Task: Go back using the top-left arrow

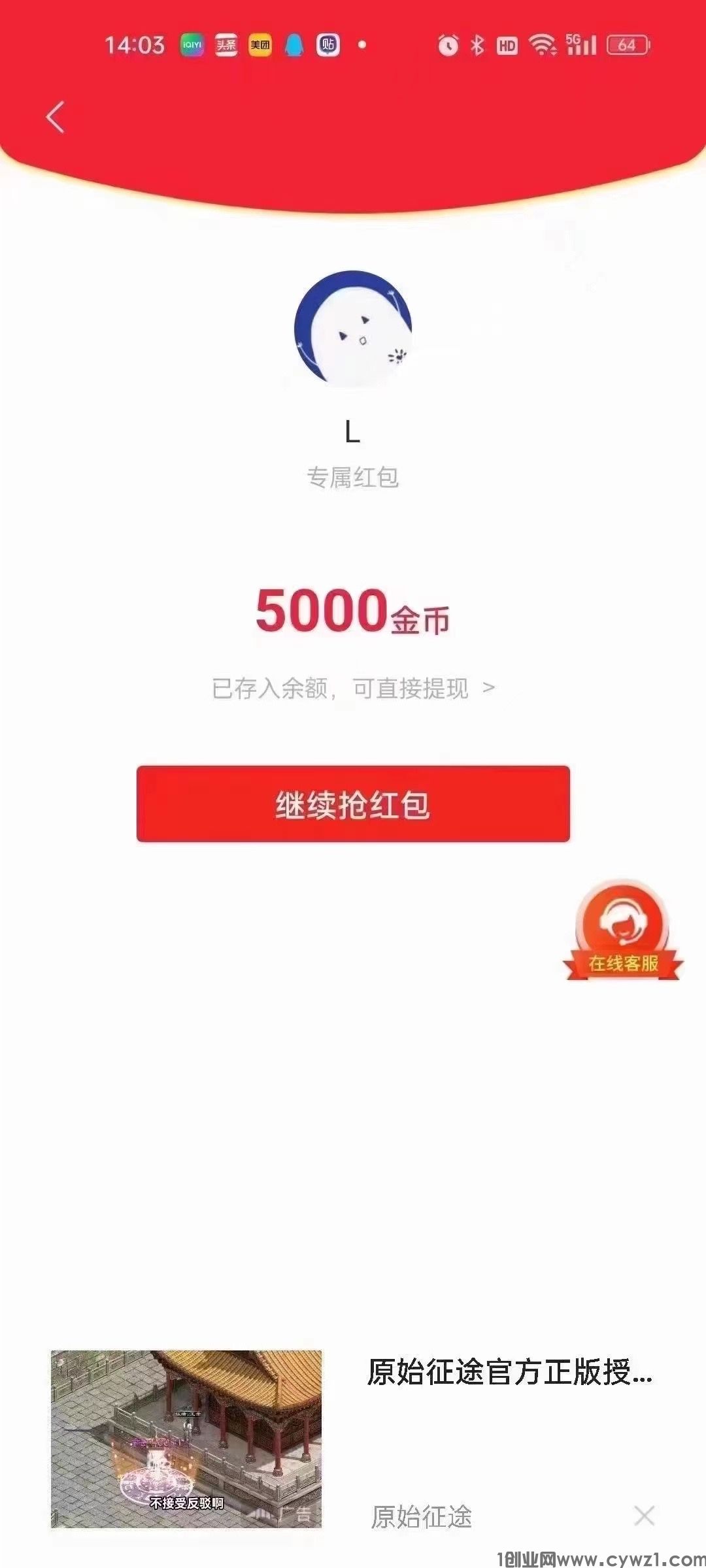Action: click(56, 118)
